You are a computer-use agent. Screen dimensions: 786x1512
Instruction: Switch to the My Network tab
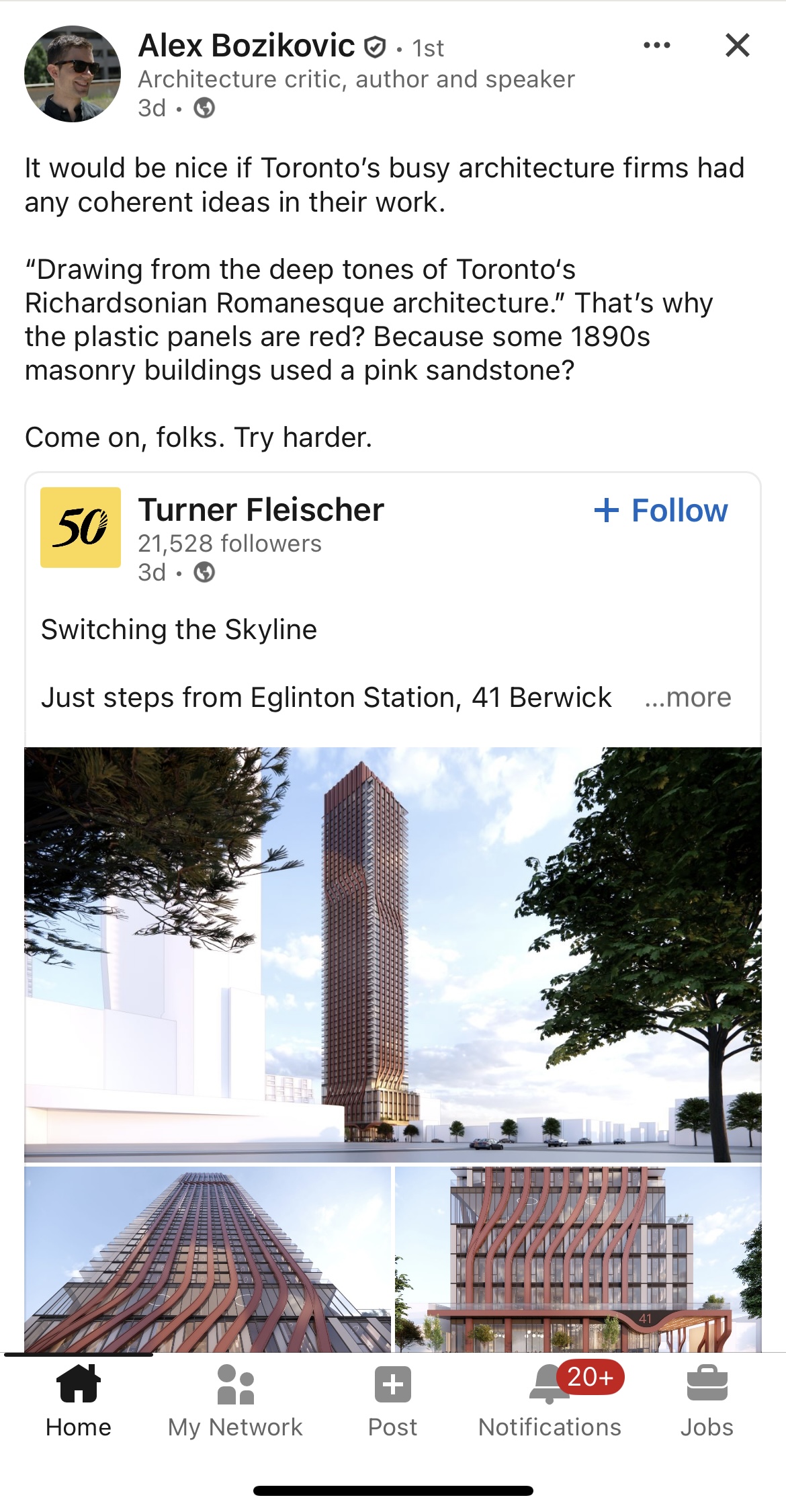(x=235, y=1400)
